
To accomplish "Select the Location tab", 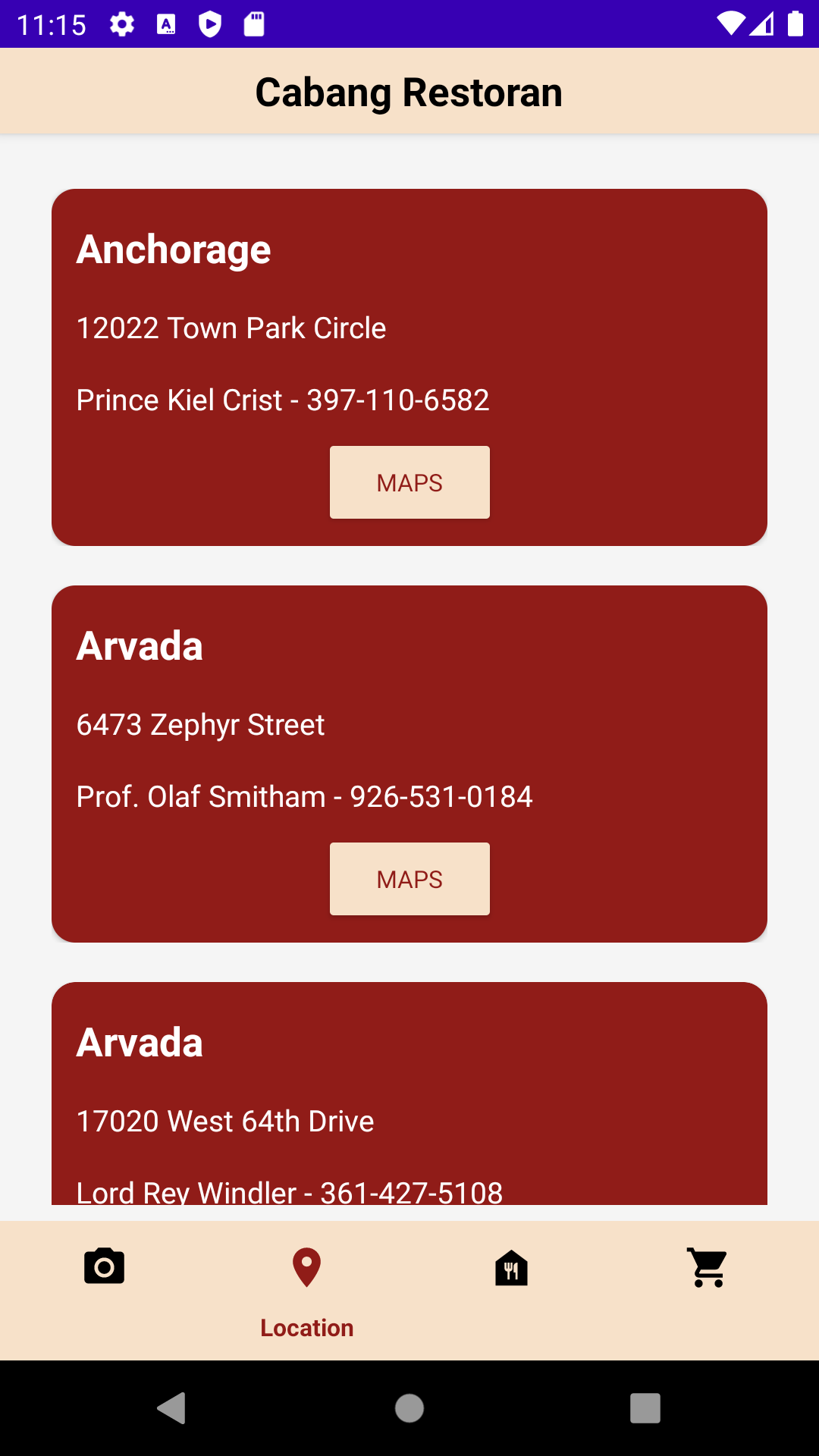I will pyautogui.click(x=307, y=1291).
